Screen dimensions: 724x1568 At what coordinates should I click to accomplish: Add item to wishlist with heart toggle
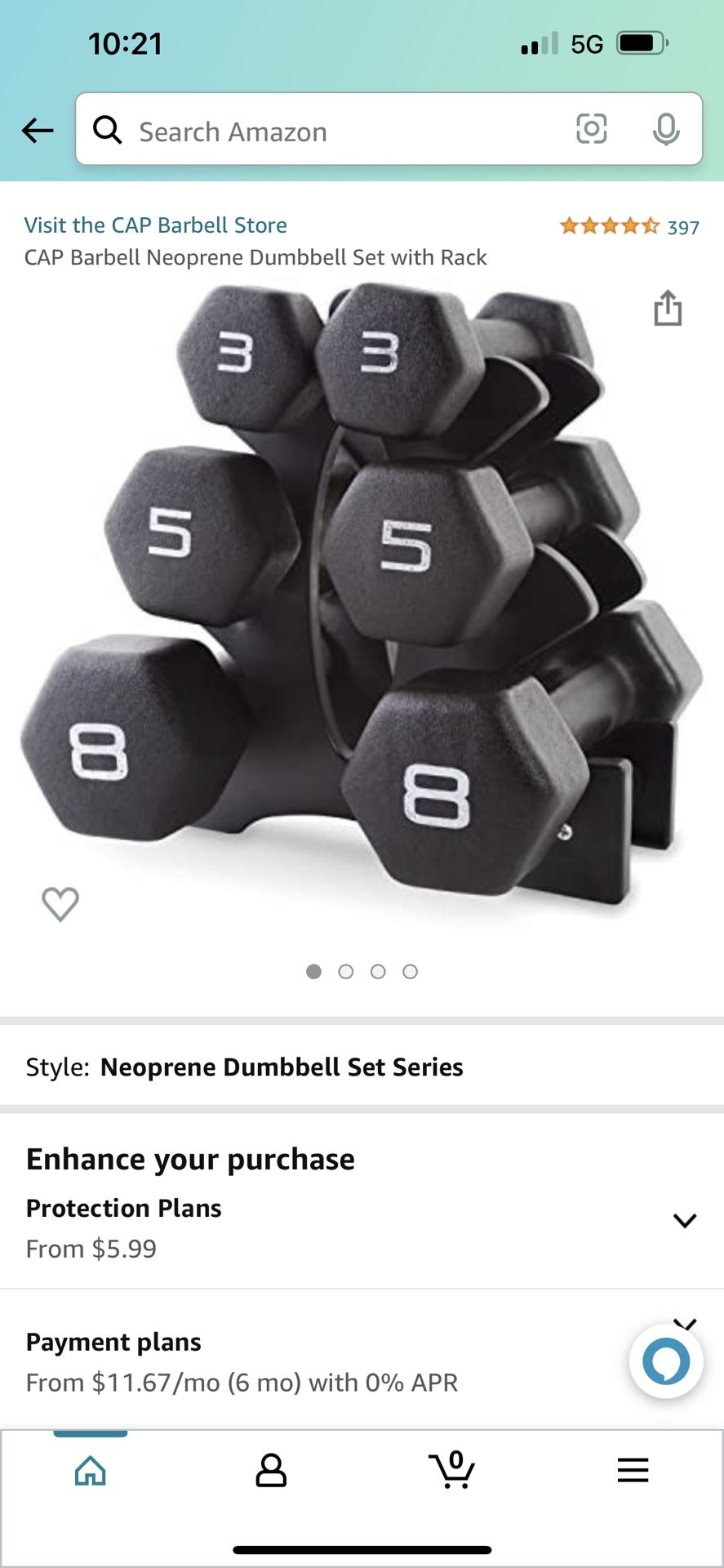coord(60,903)
